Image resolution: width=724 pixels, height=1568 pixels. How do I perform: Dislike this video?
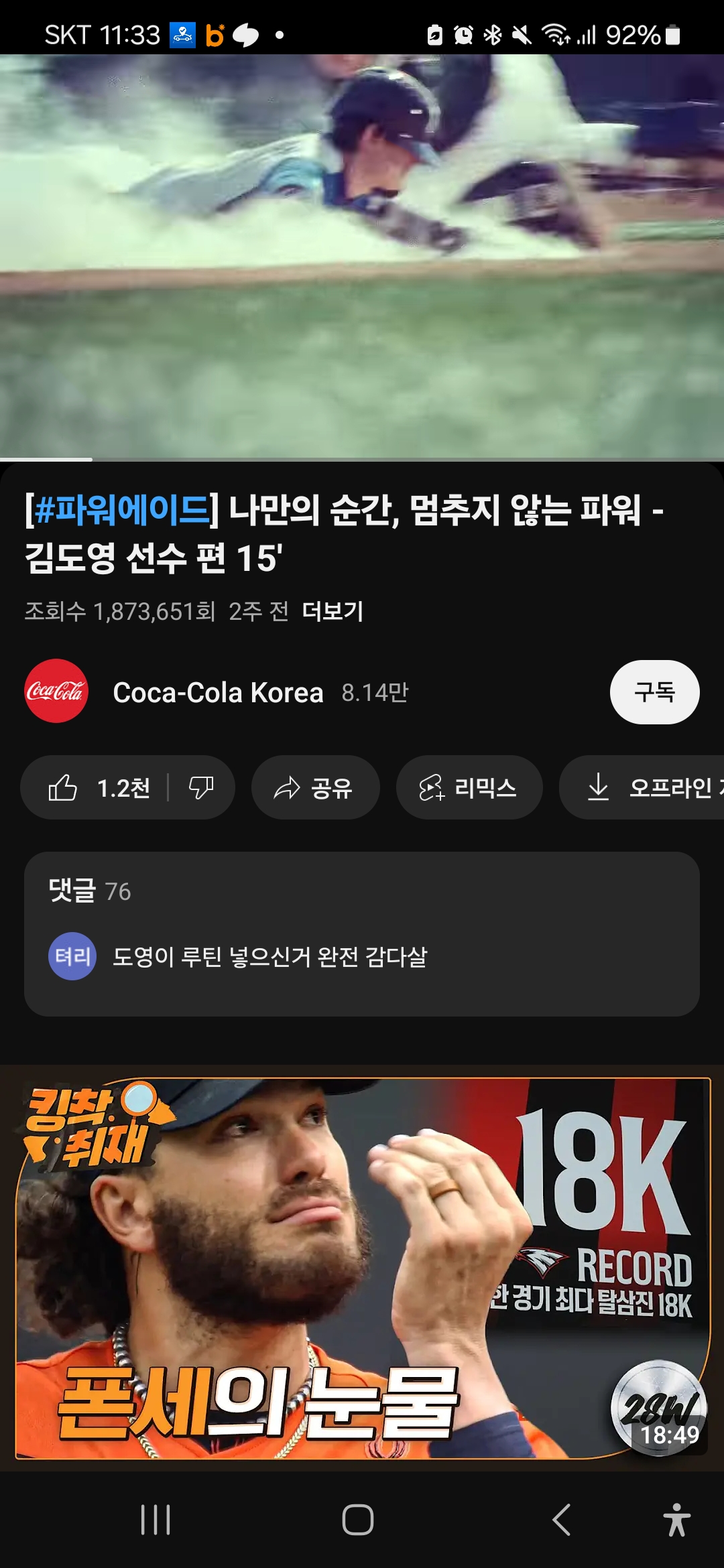click(x=201, y=788)
